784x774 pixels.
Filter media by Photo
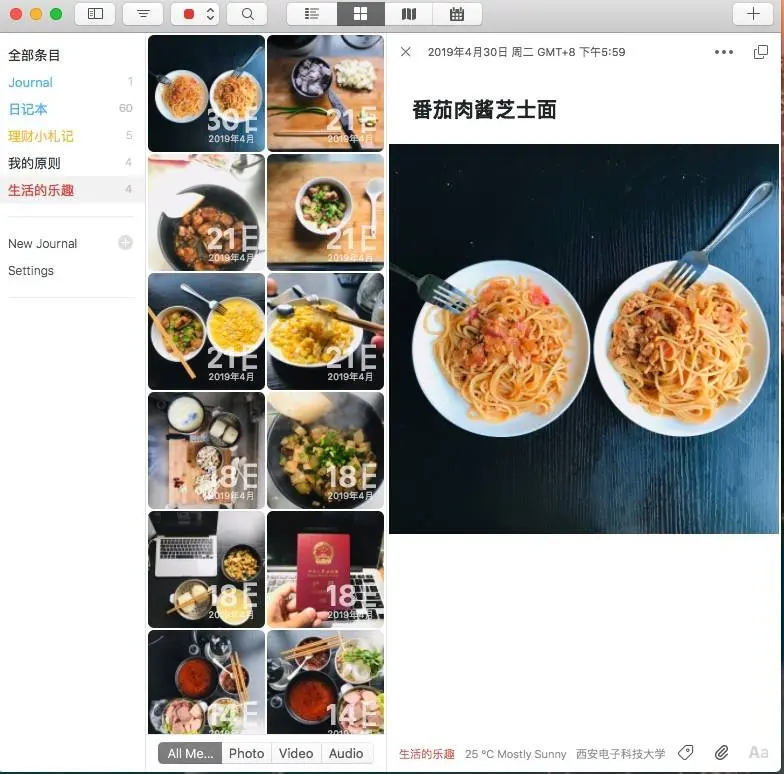[x=246, y=753]
